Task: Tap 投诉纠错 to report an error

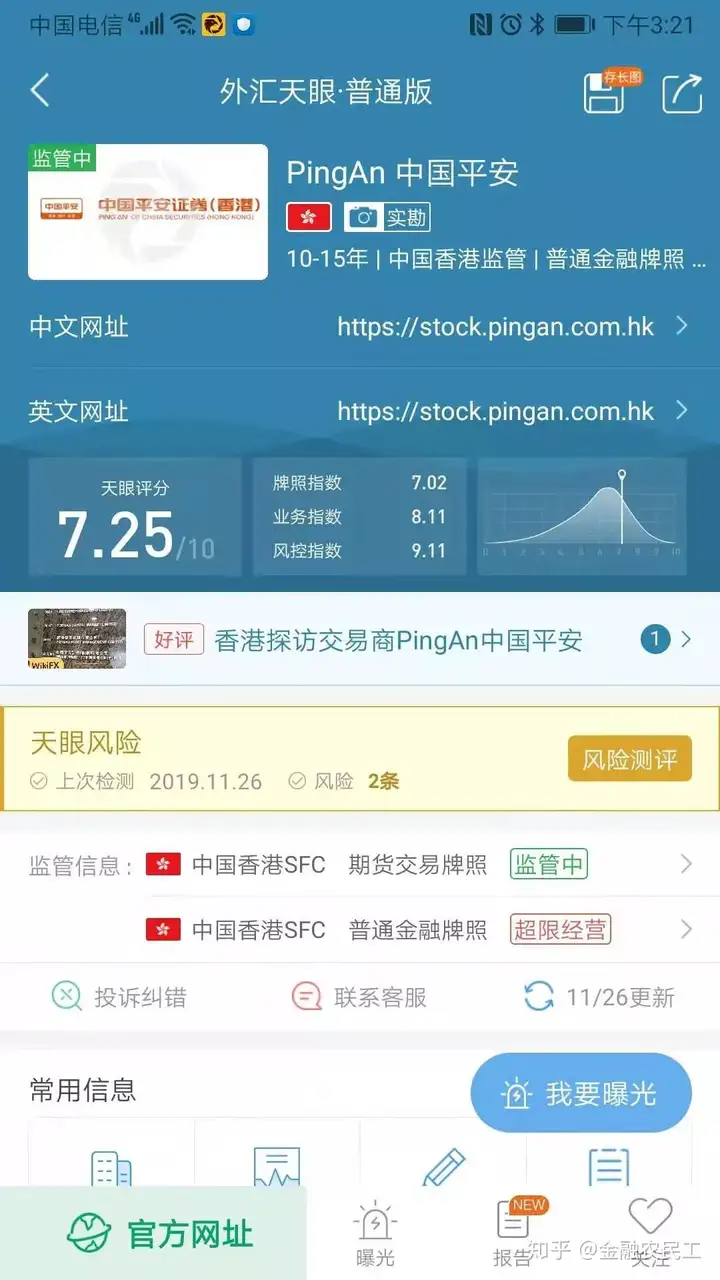Action: (119, 997)
